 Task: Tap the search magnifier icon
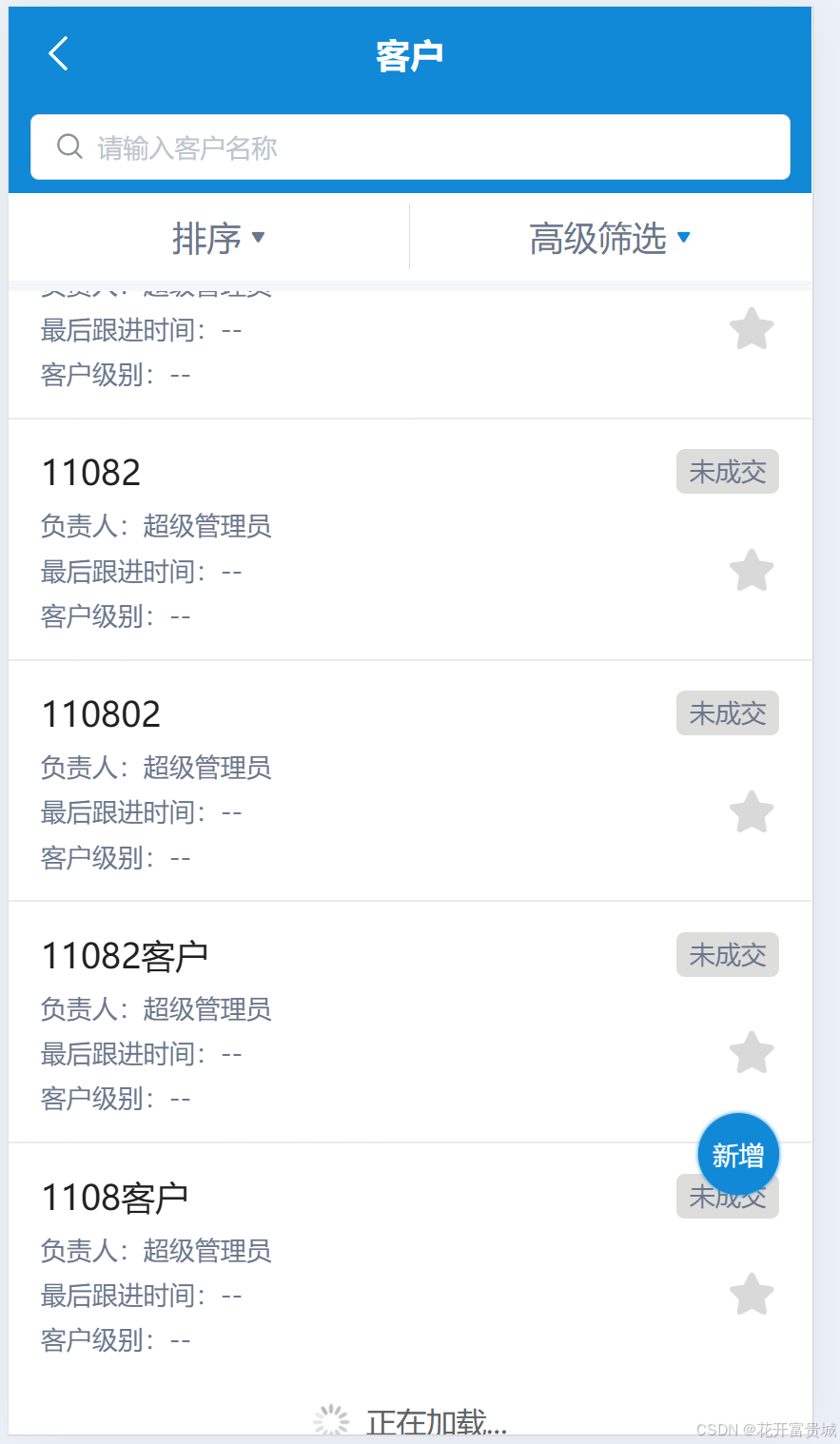(x=69, y=146)
